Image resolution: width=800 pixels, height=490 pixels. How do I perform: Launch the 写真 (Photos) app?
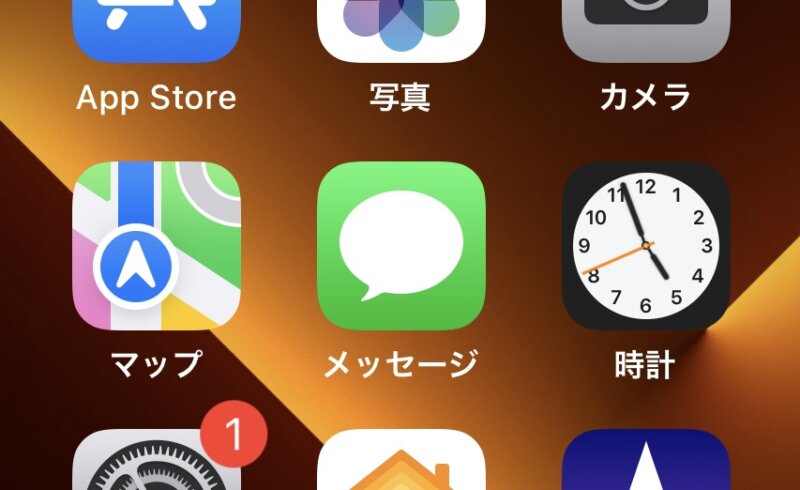pyautogui.click(x=401, y=30)
